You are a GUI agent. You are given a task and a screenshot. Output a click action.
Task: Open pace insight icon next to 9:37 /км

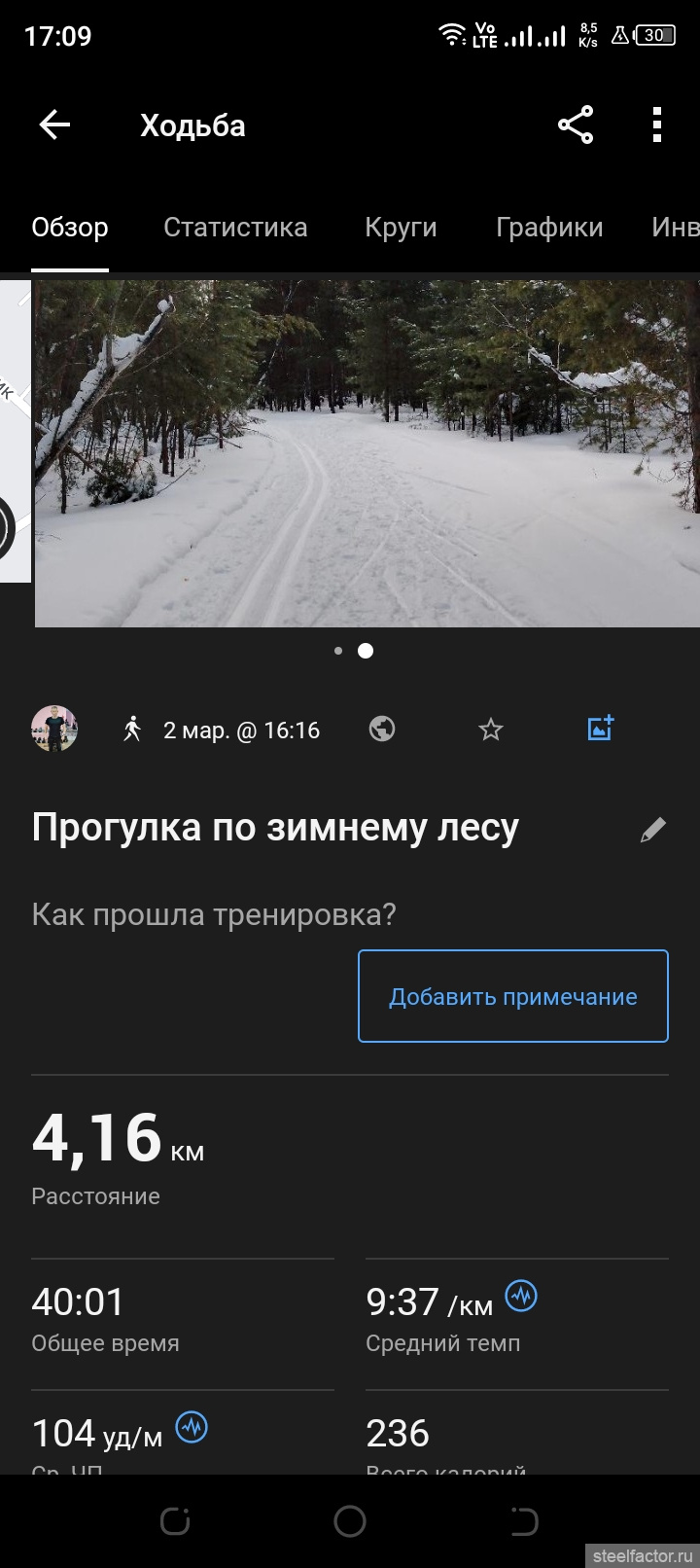pyautogui.click(x=522, y=1297)
